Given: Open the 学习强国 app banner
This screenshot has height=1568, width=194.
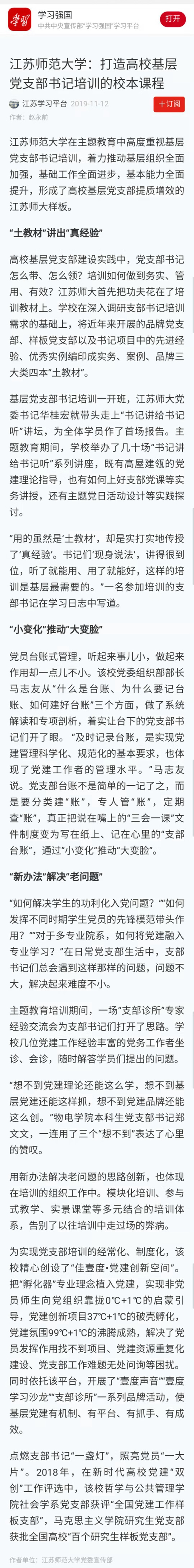Looking at the screenshot, I should (85, 19).
